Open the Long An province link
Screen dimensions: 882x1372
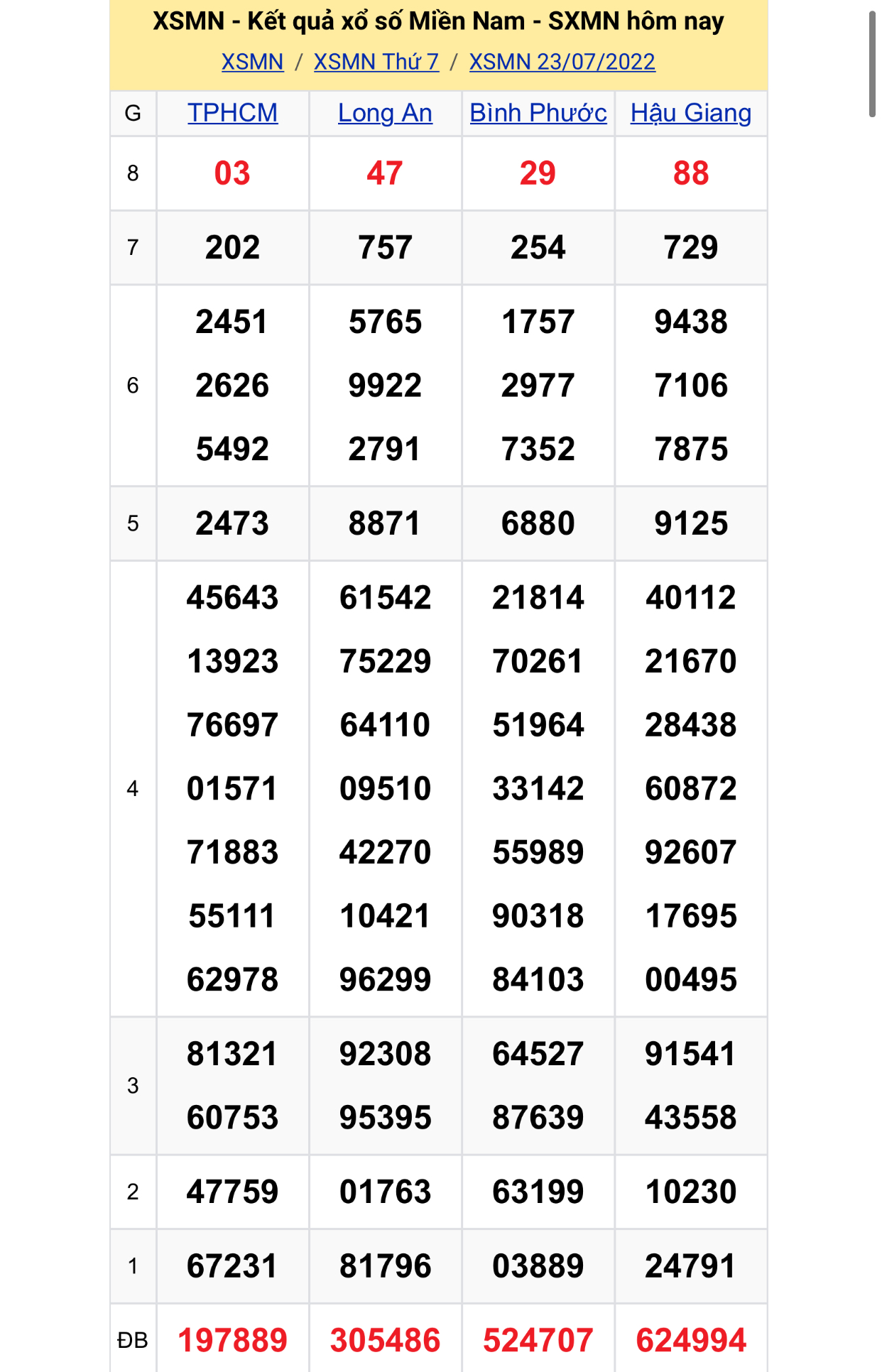385,113
